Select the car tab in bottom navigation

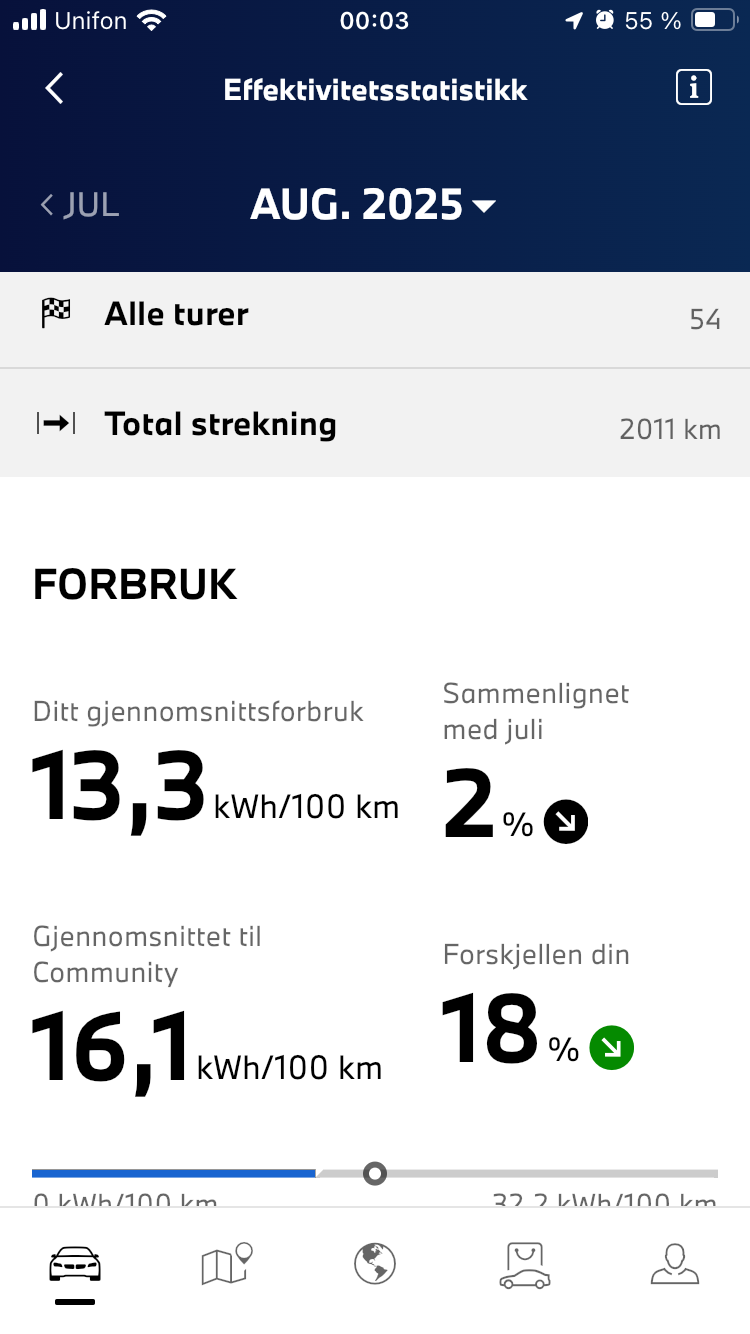[75, 1265]
